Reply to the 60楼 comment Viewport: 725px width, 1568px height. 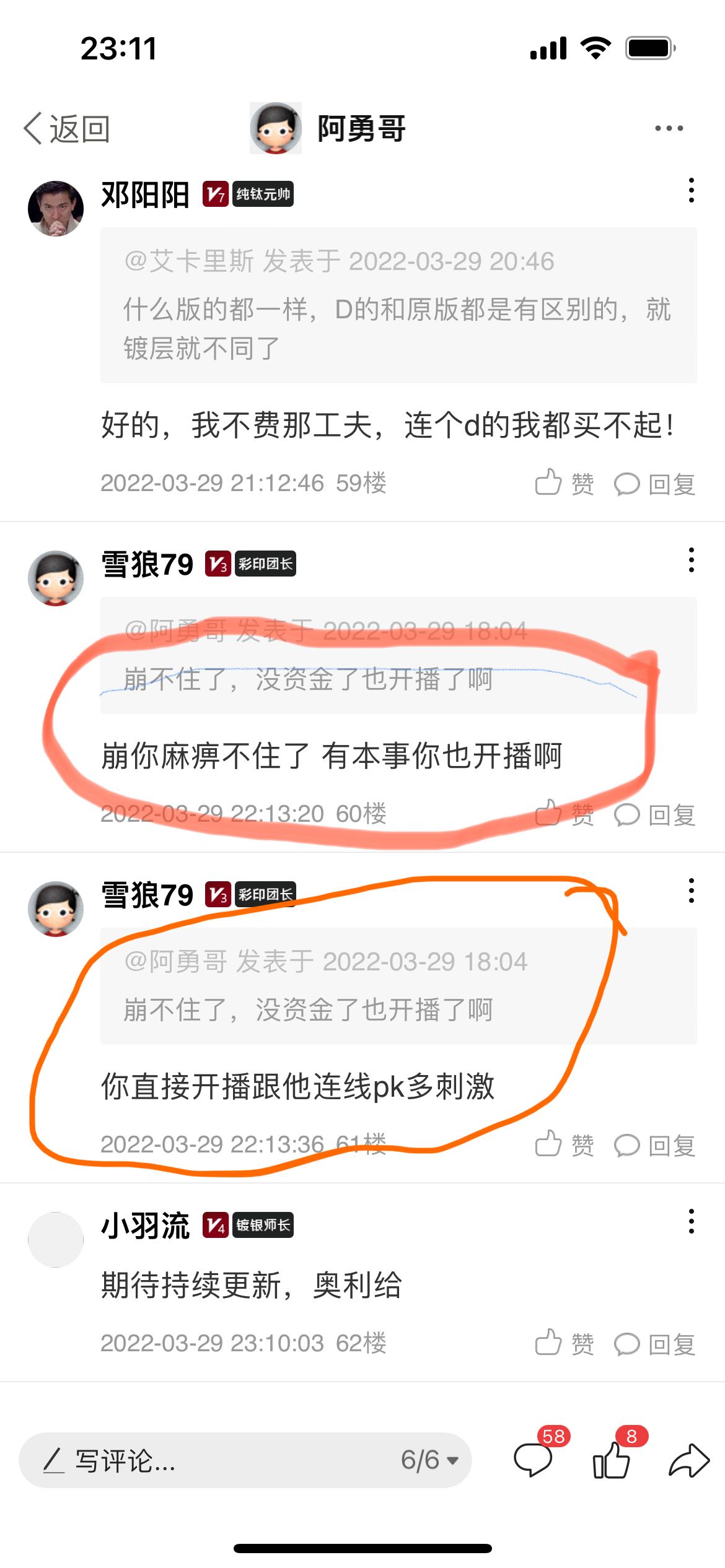click(655, 814)
